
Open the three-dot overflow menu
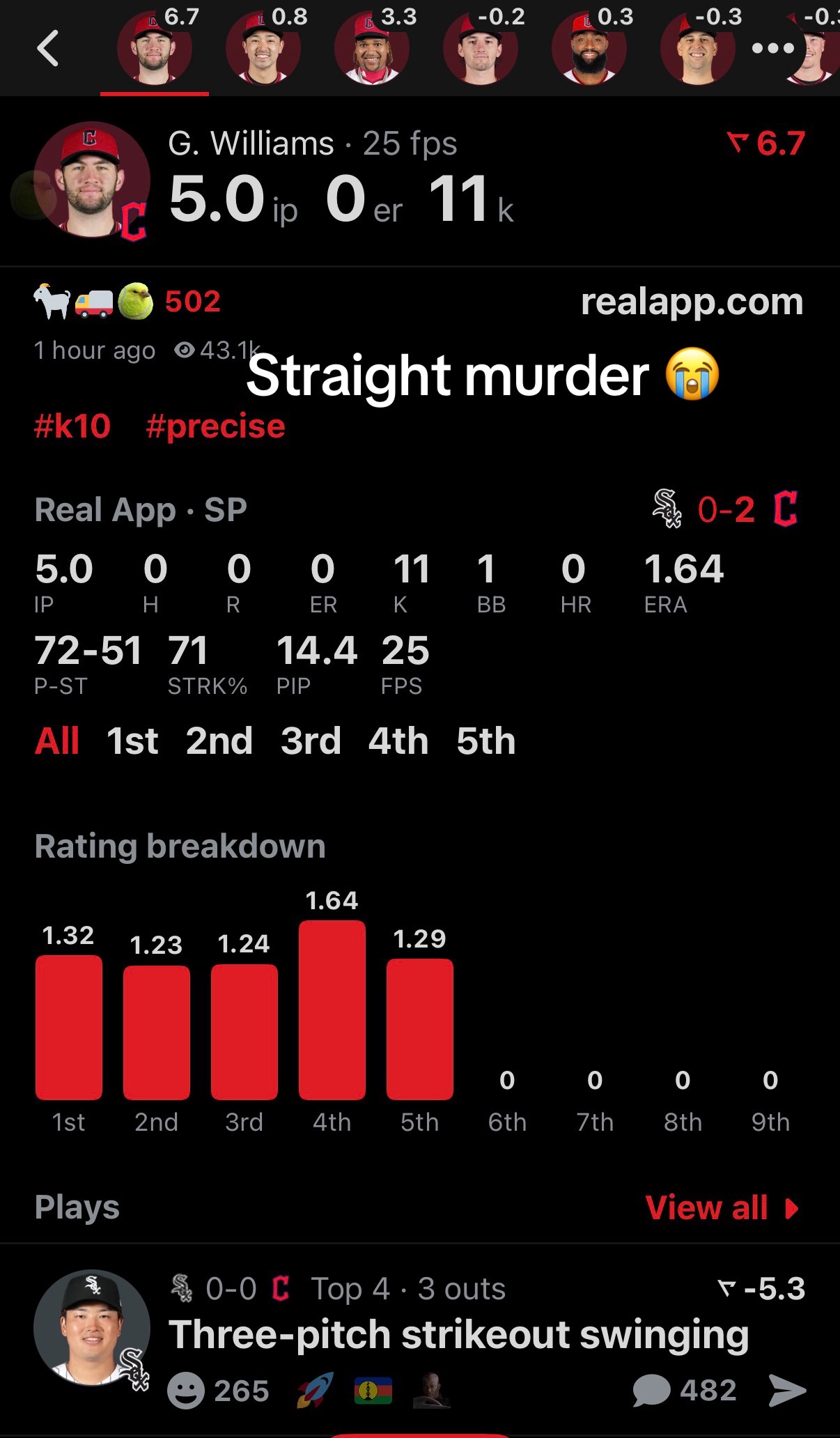pos(773,48)
